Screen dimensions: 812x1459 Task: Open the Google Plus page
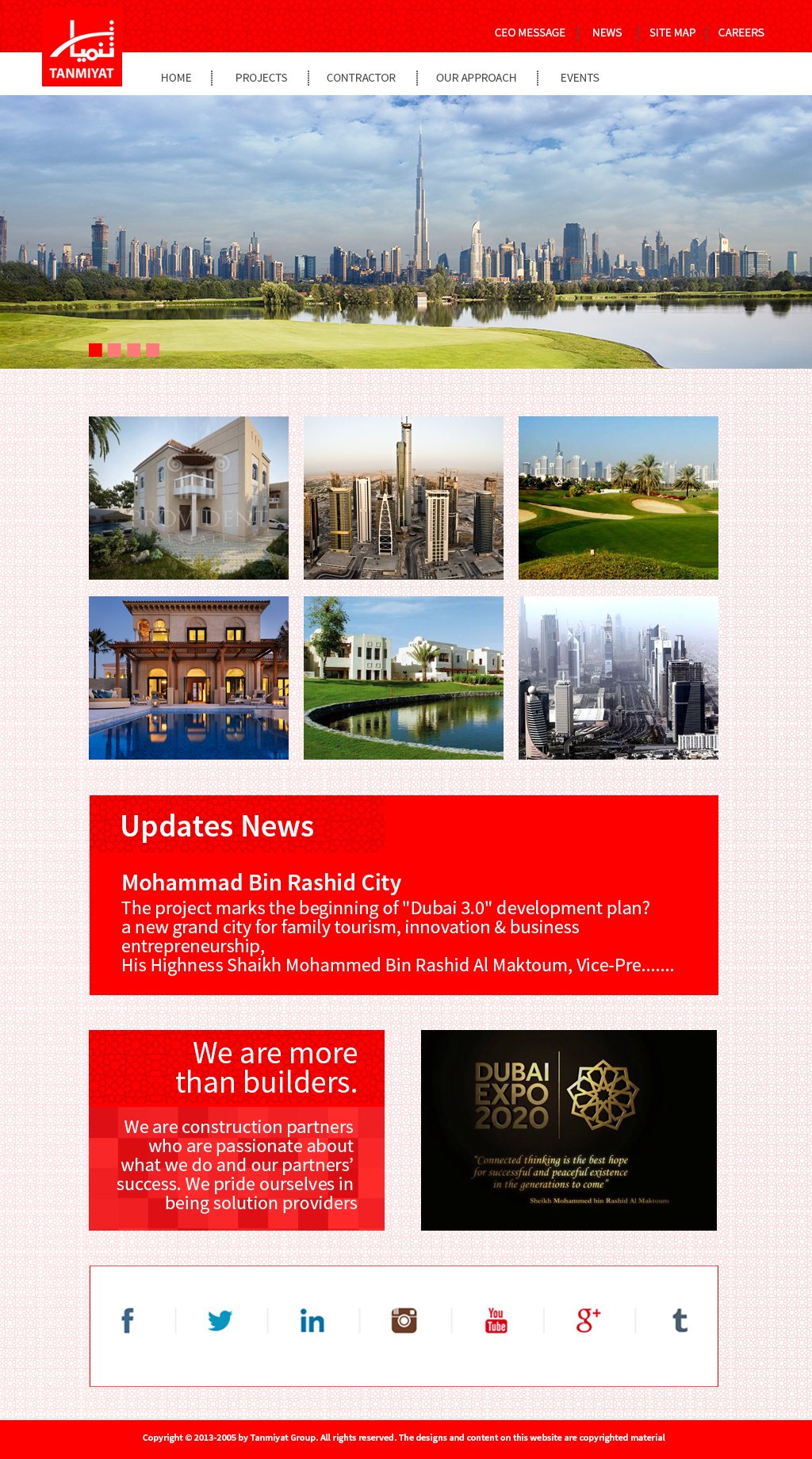point(588,1320)
